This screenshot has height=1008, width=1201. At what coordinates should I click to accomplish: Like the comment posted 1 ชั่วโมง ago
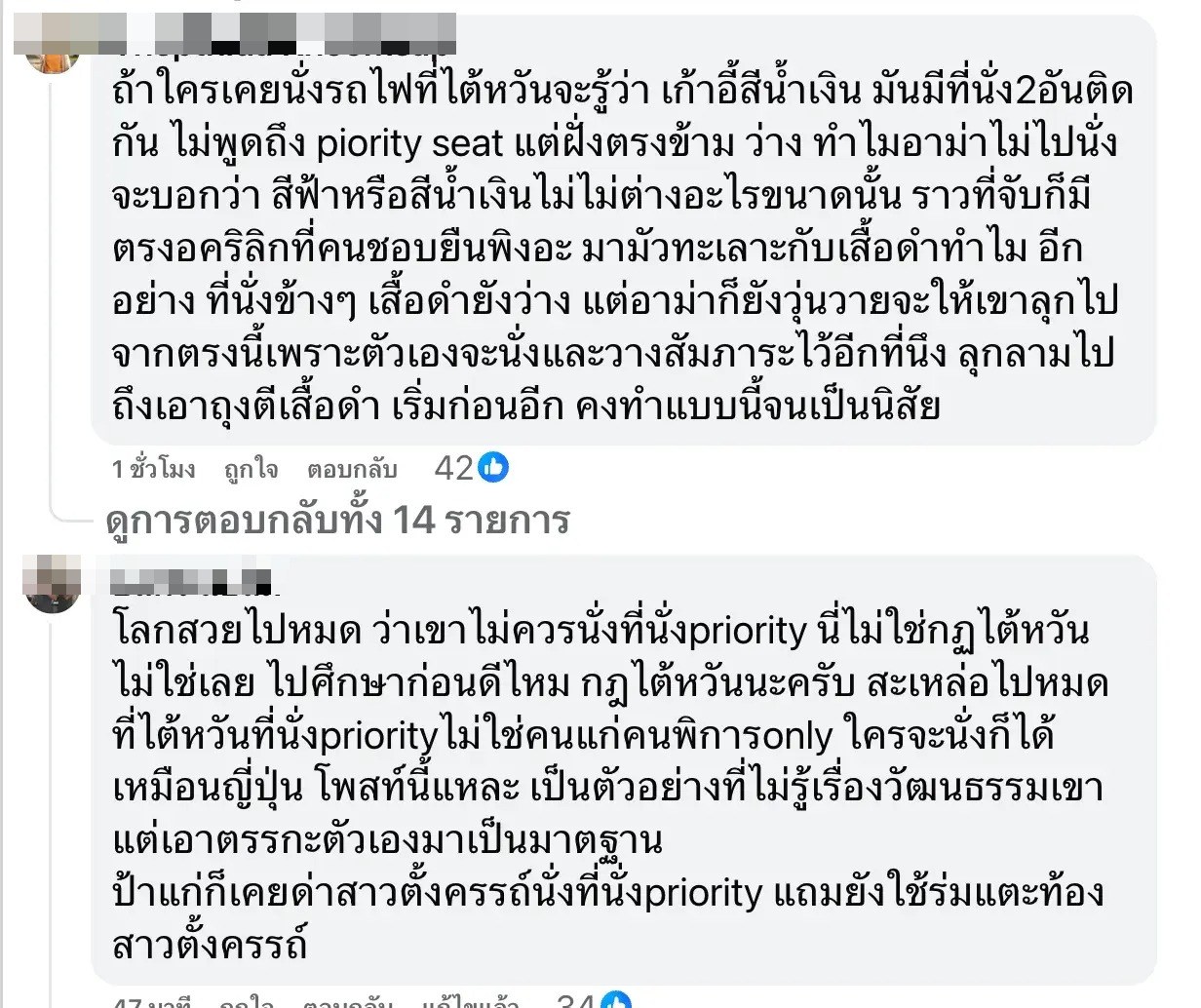251,470
